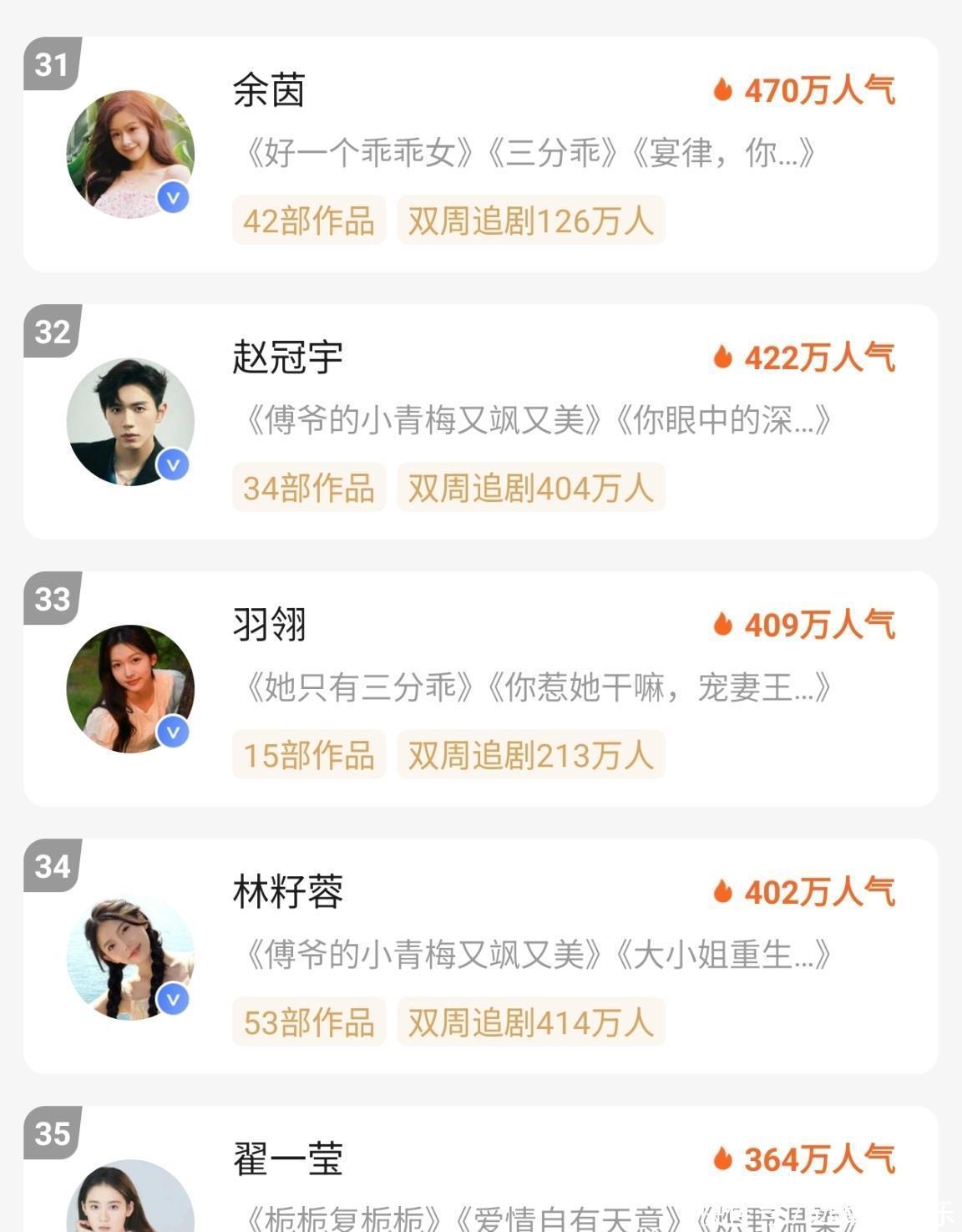View 赵冠宇's profile card
Screen dimensions: 962x1232
[x=480, y=422]
